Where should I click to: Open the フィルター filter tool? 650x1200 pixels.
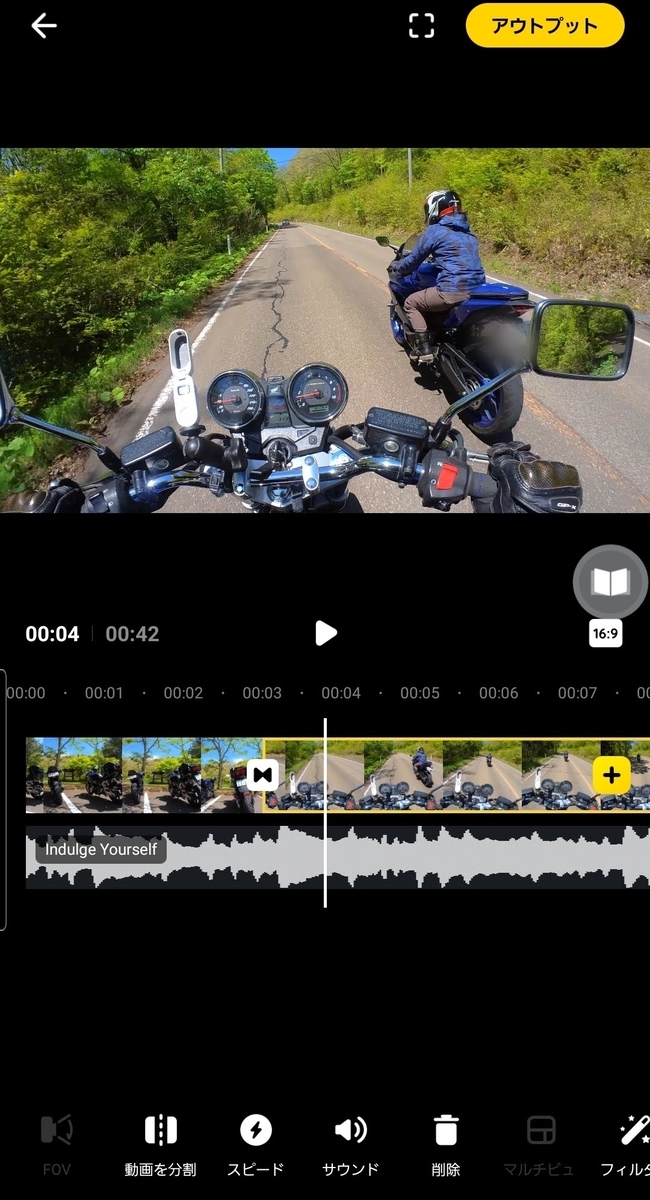[628, 1145]
